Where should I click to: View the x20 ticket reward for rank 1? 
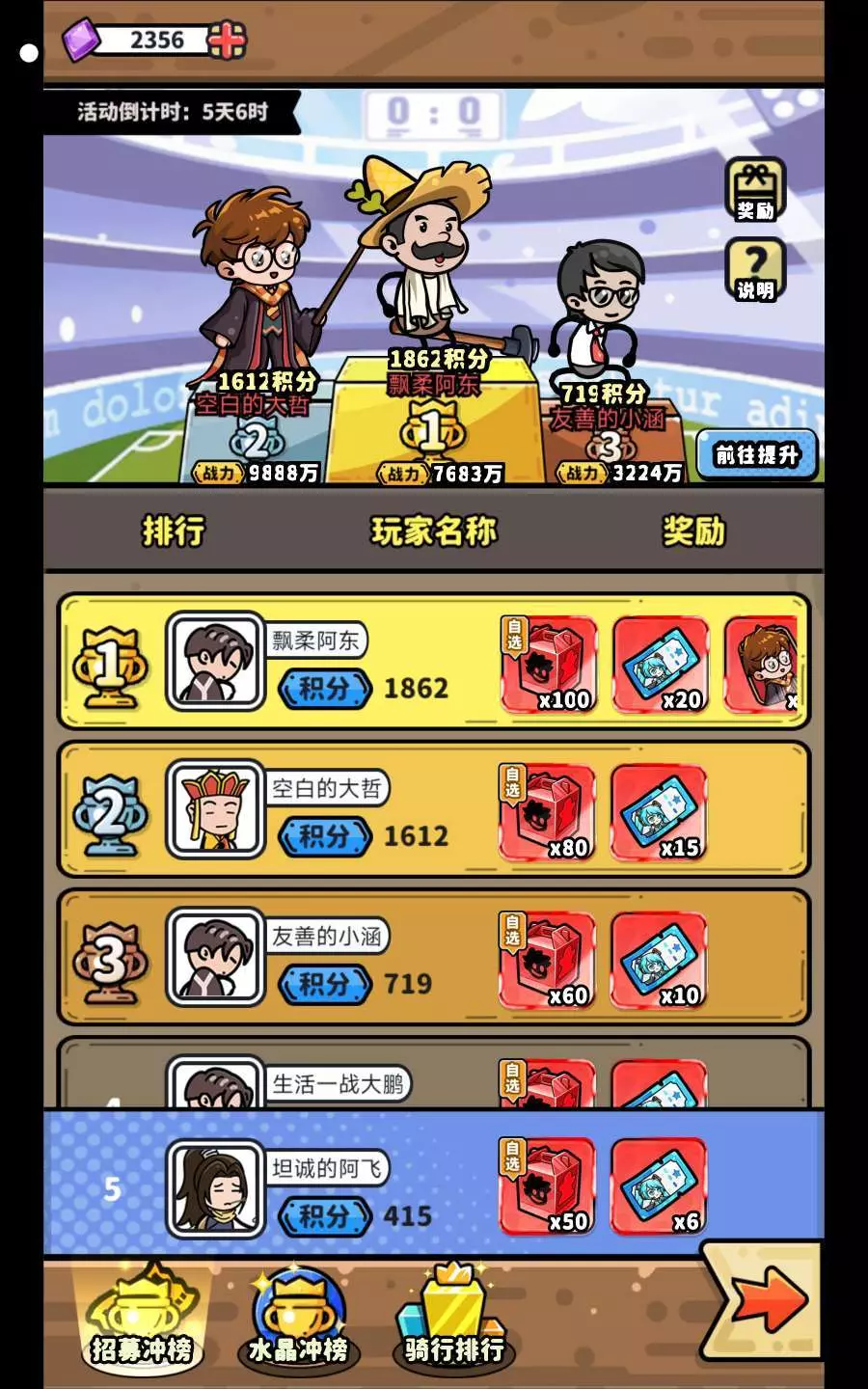(661, 665)
